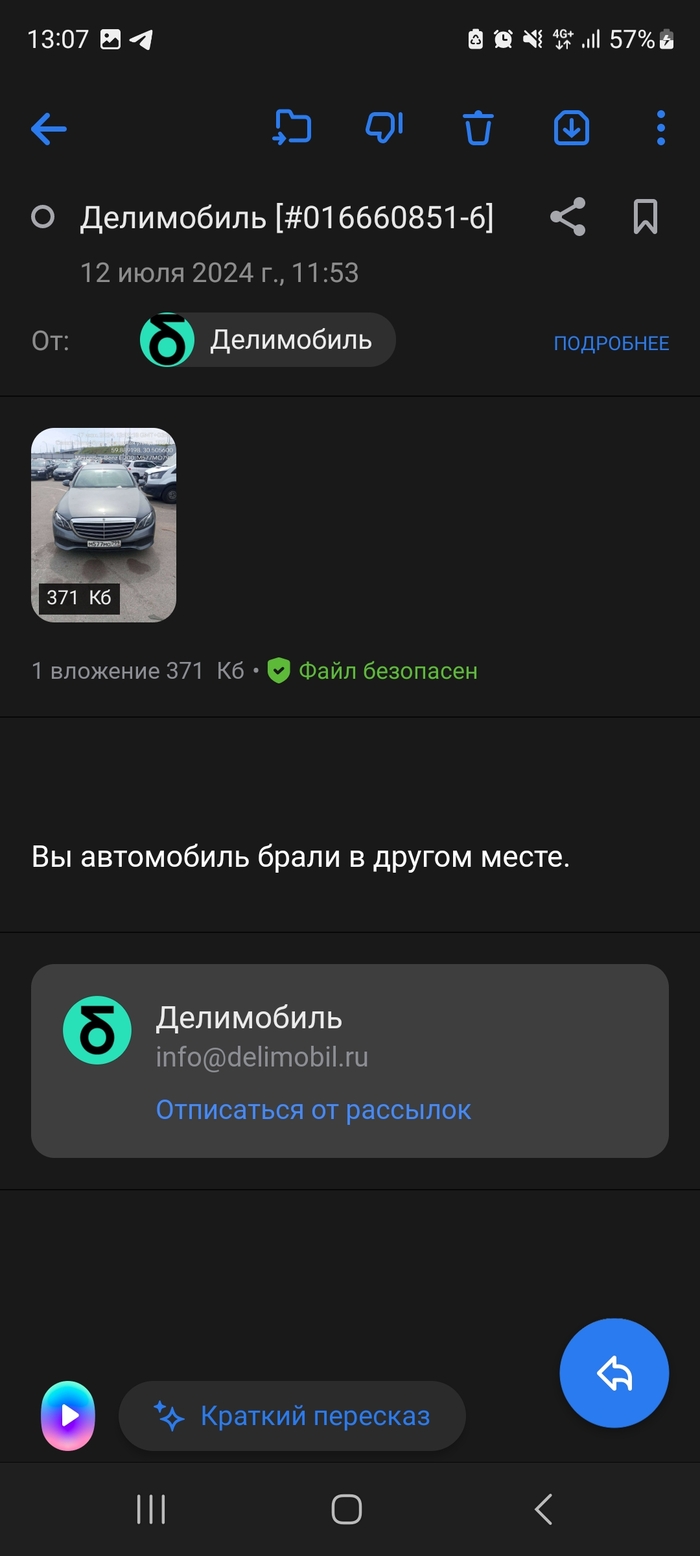Go to the home screen
The width and height of the screenshot is (700, 1556).
[x=346, y=1509]
